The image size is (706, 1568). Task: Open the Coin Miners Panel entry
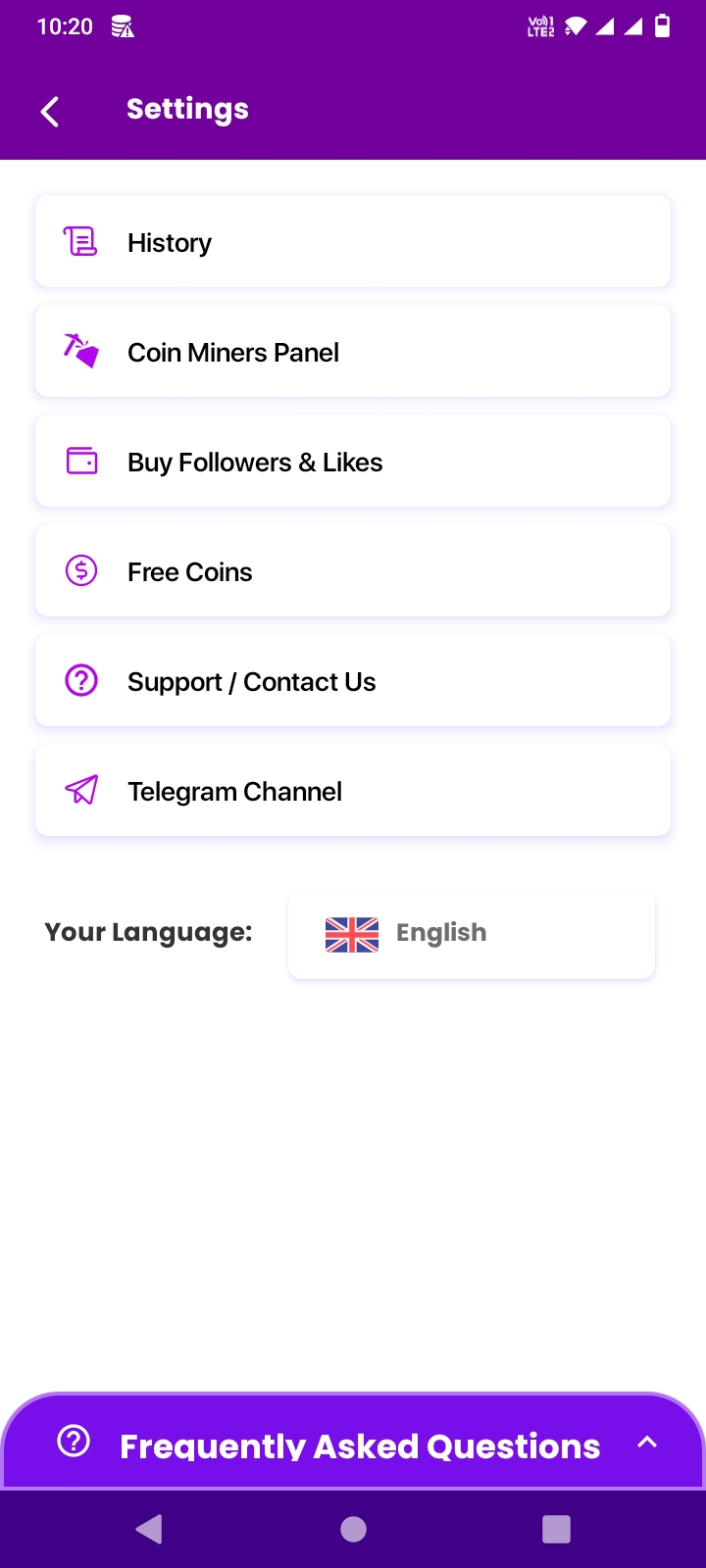[x=353, y=350]
